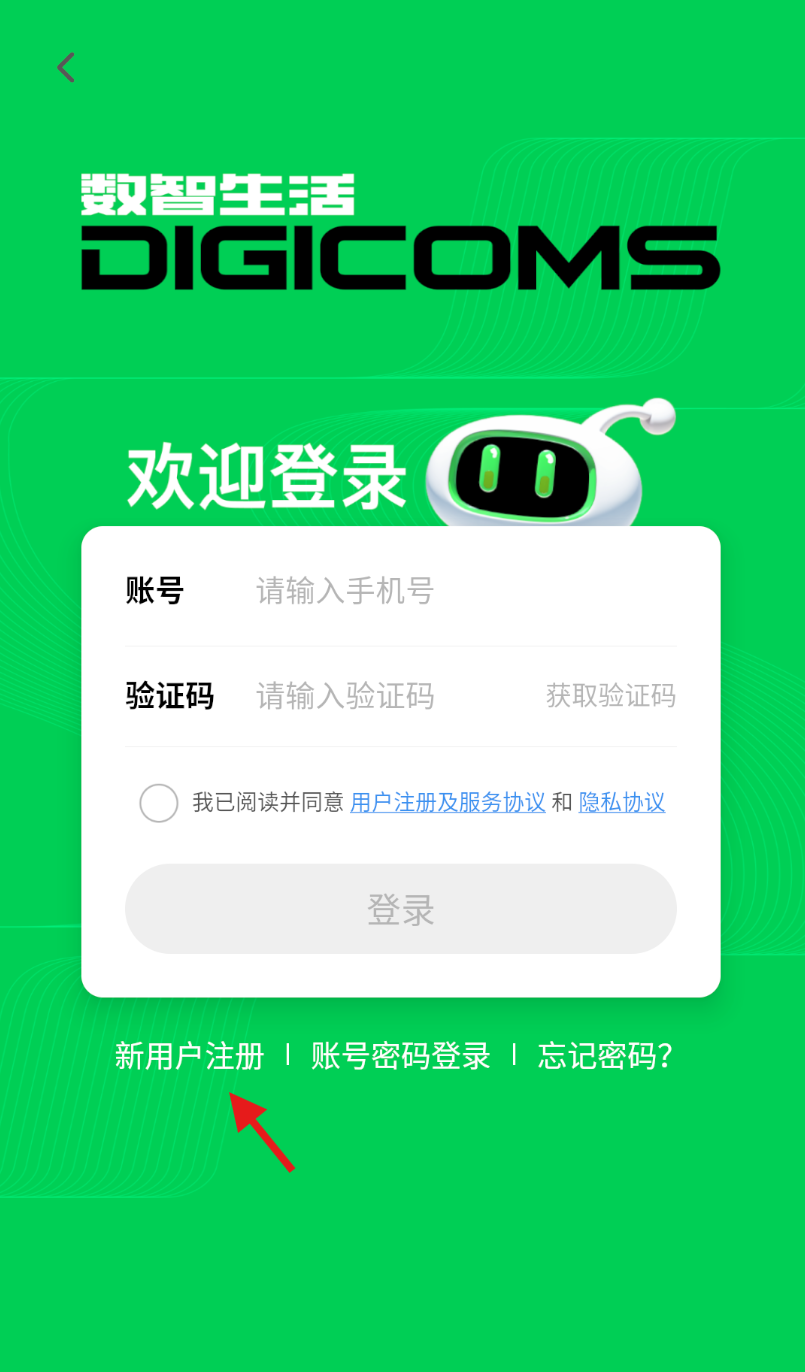805x1372 pixels.
Task: Switch to 账号密码登录 password login
Action: (400, 1056)
